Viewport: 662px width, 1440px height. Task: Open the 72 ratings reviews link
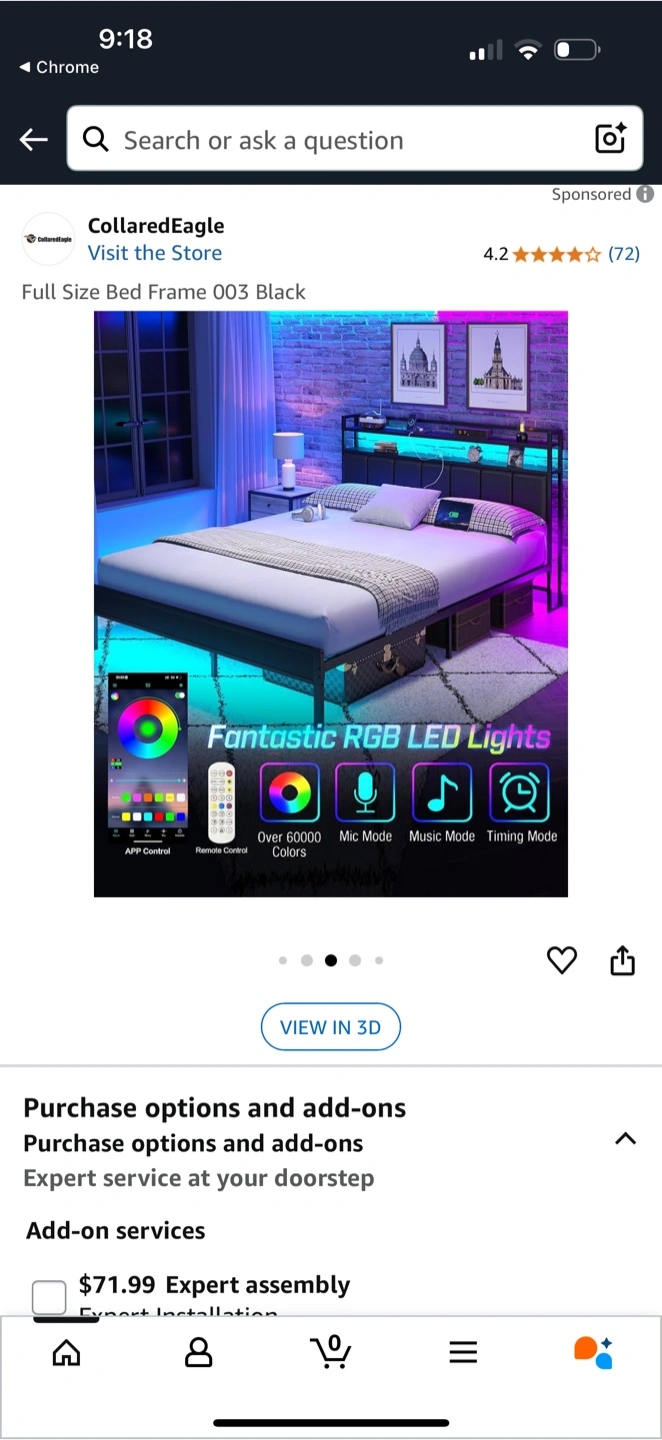(624, 254)
